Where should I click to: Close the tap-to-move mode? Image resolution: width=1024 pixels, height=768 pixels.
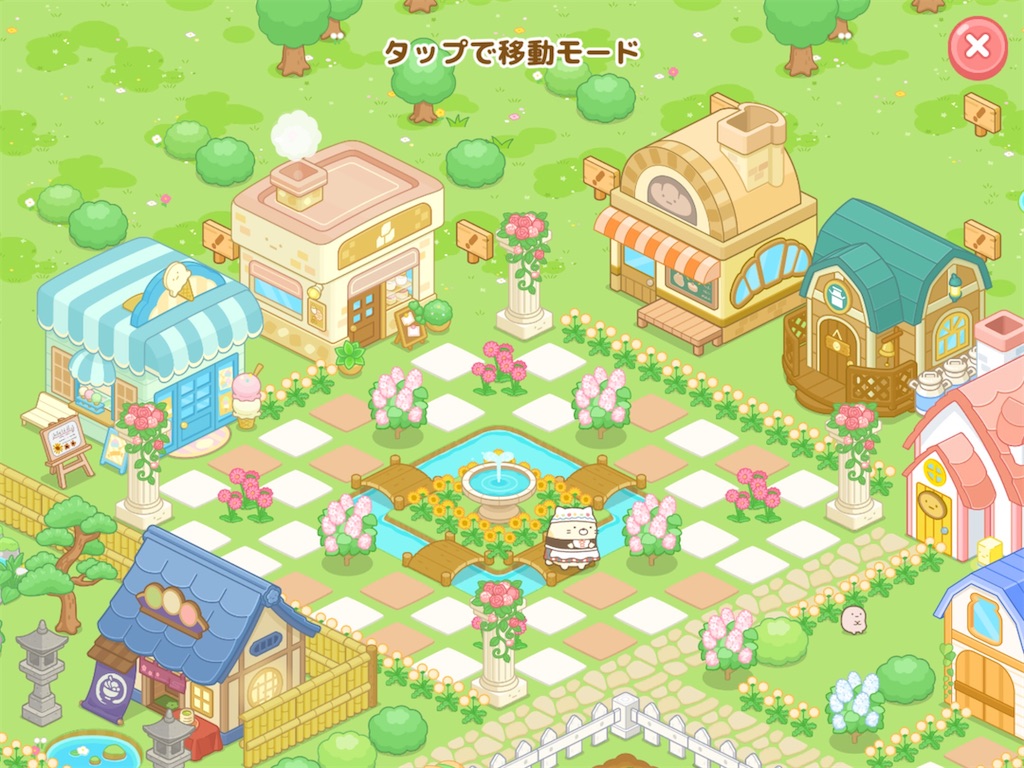click(977, 45)
